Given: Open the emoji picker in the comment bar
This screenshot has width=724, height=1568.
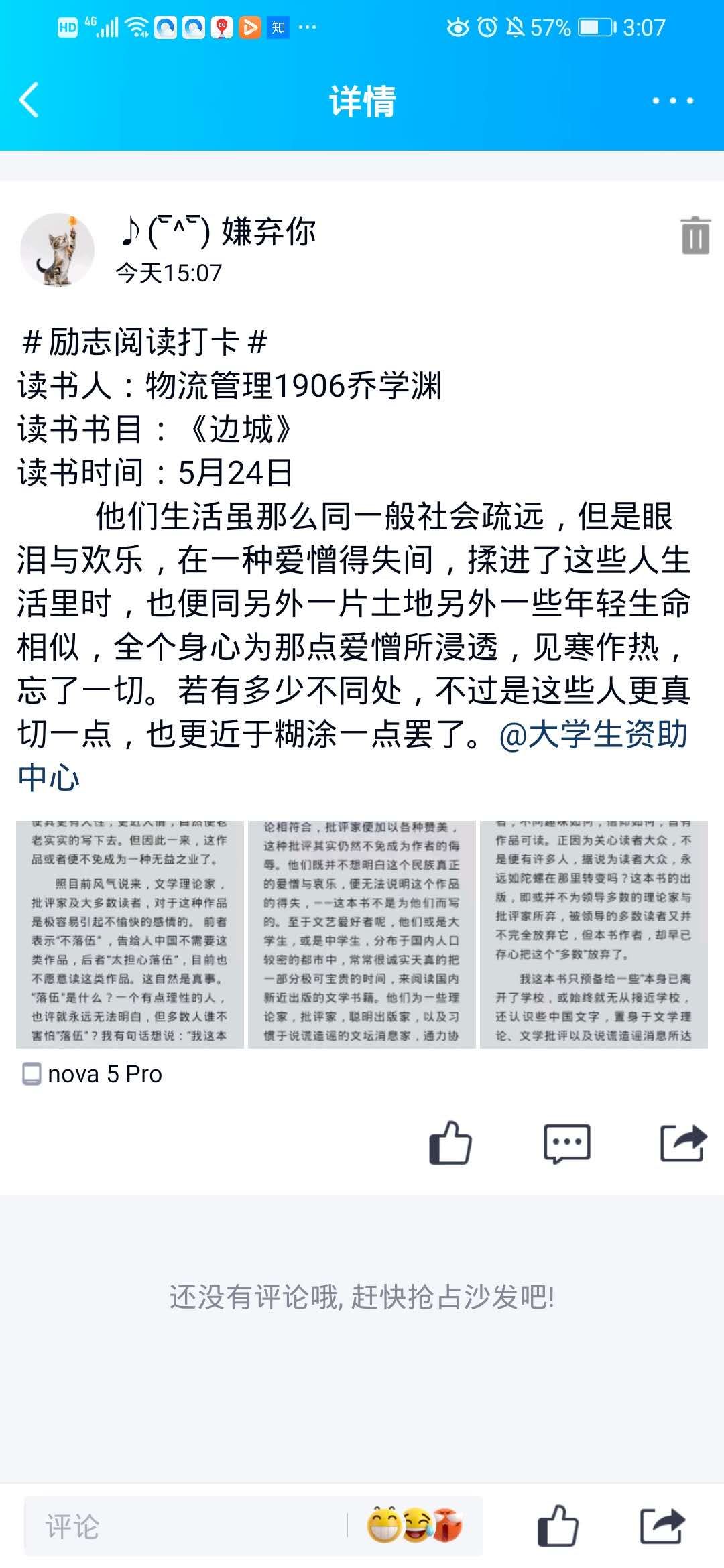Looking at the screenshot, I should click(414, 1526).
